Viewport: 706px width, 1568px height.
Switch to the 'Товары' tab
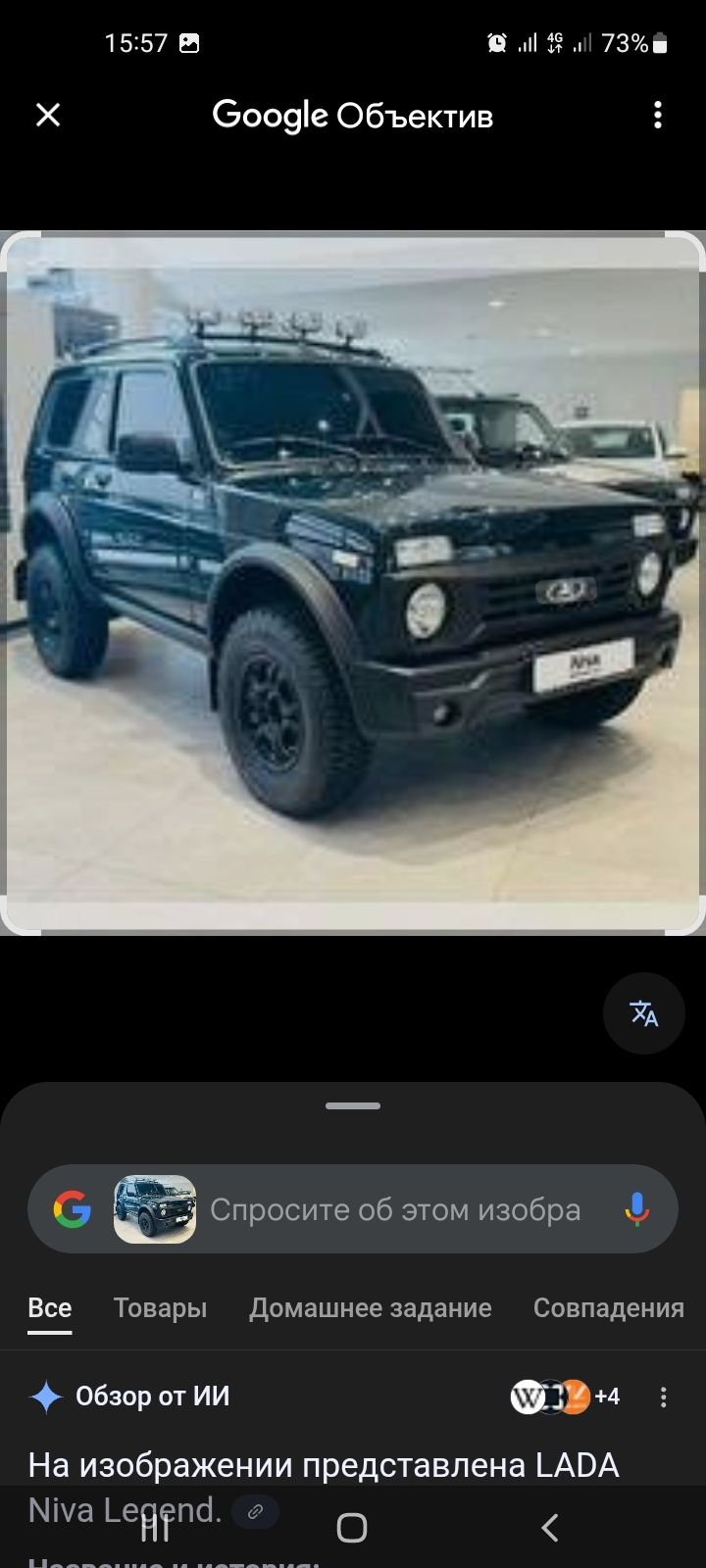[x=160, y=1308]
